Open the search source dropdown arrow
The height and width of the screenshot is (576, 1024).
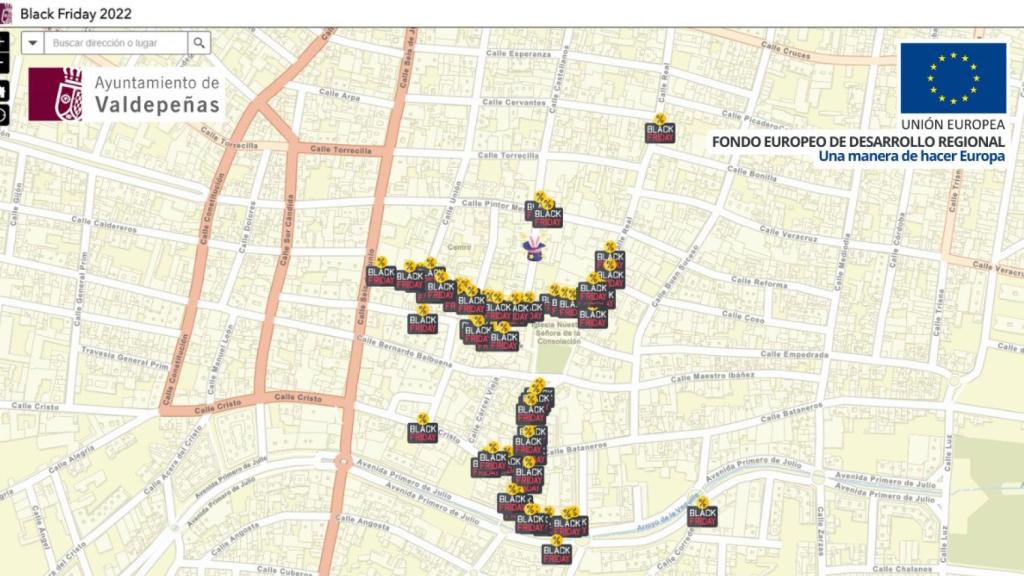click(33, 43)
